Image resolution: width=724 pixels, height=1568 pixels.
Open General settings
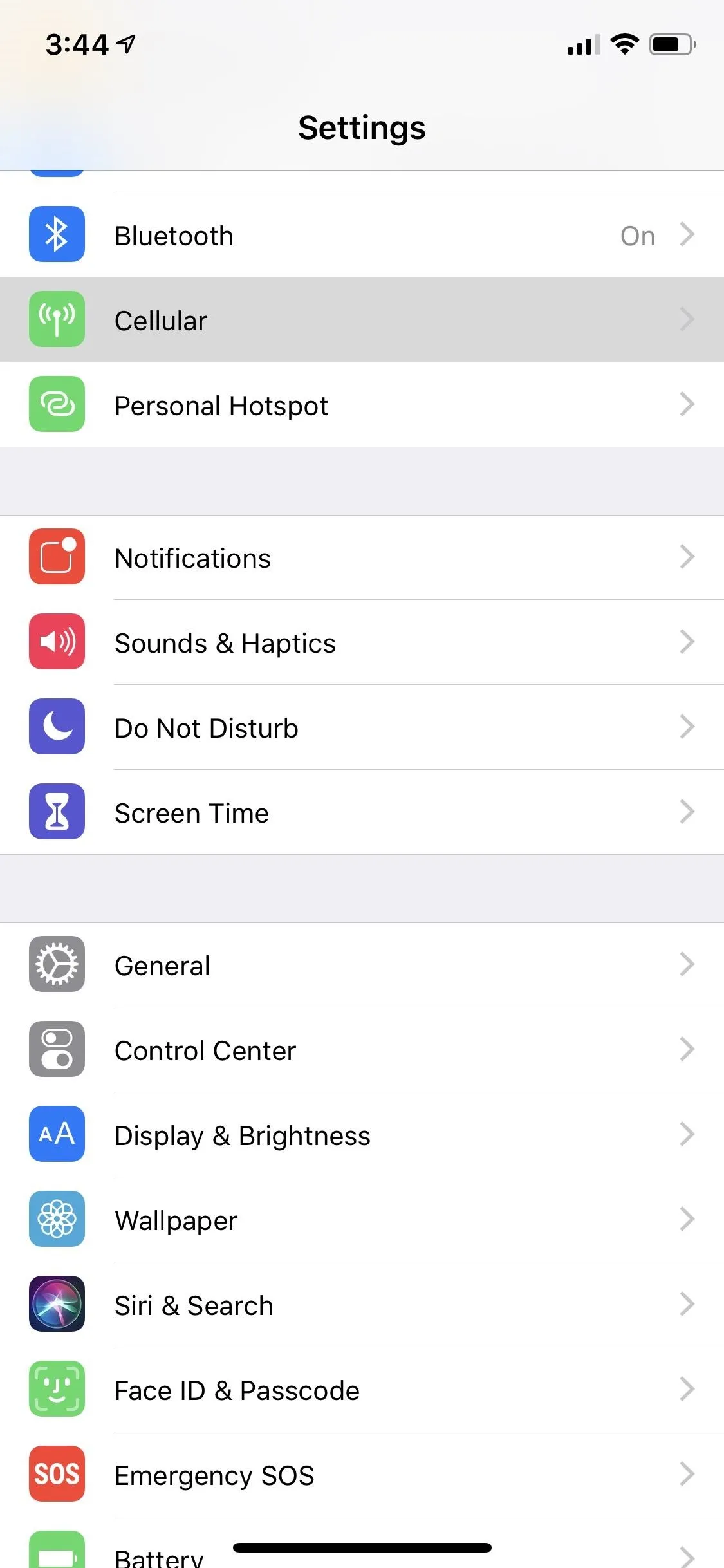pos(362,965)
